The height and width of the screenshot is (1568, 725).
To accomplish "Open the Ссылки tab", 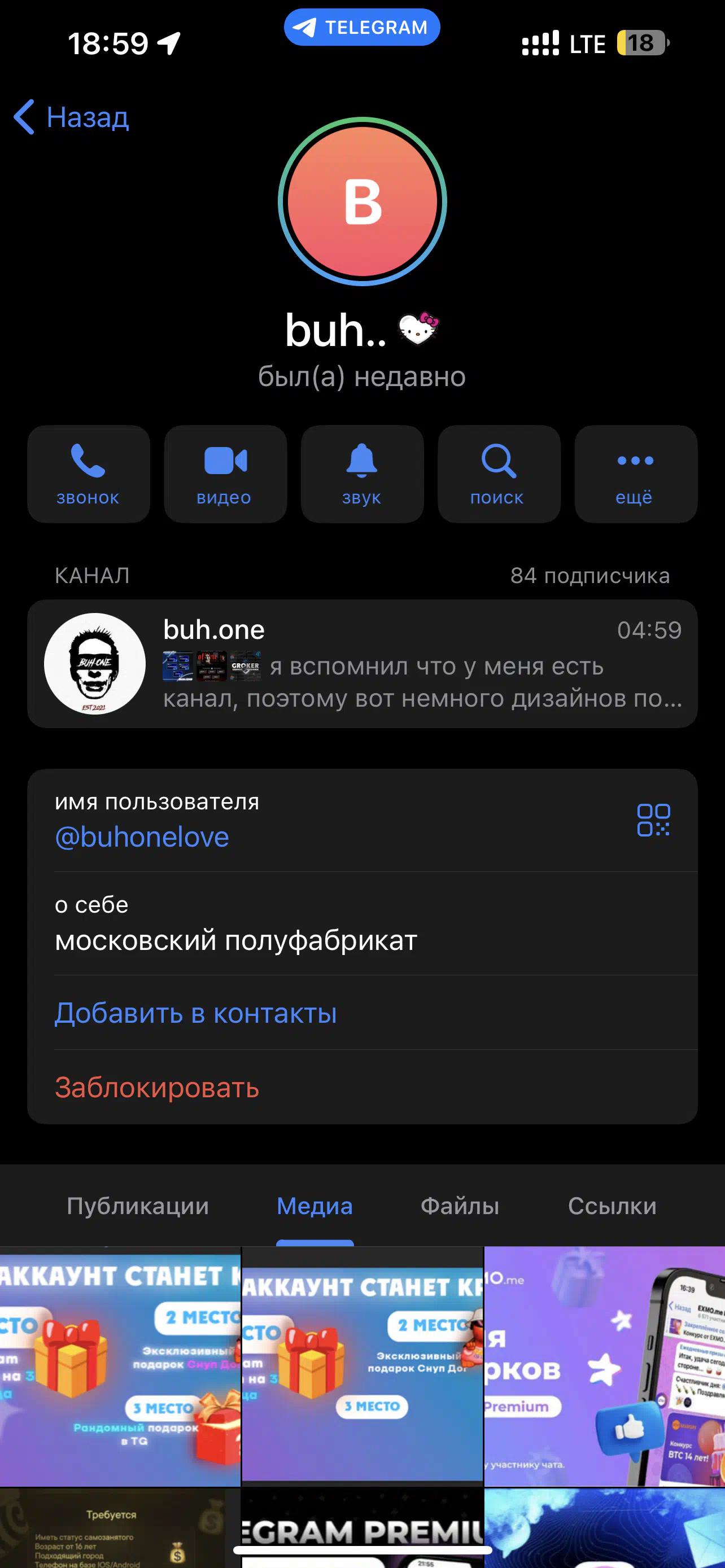I will point(612,1206).
